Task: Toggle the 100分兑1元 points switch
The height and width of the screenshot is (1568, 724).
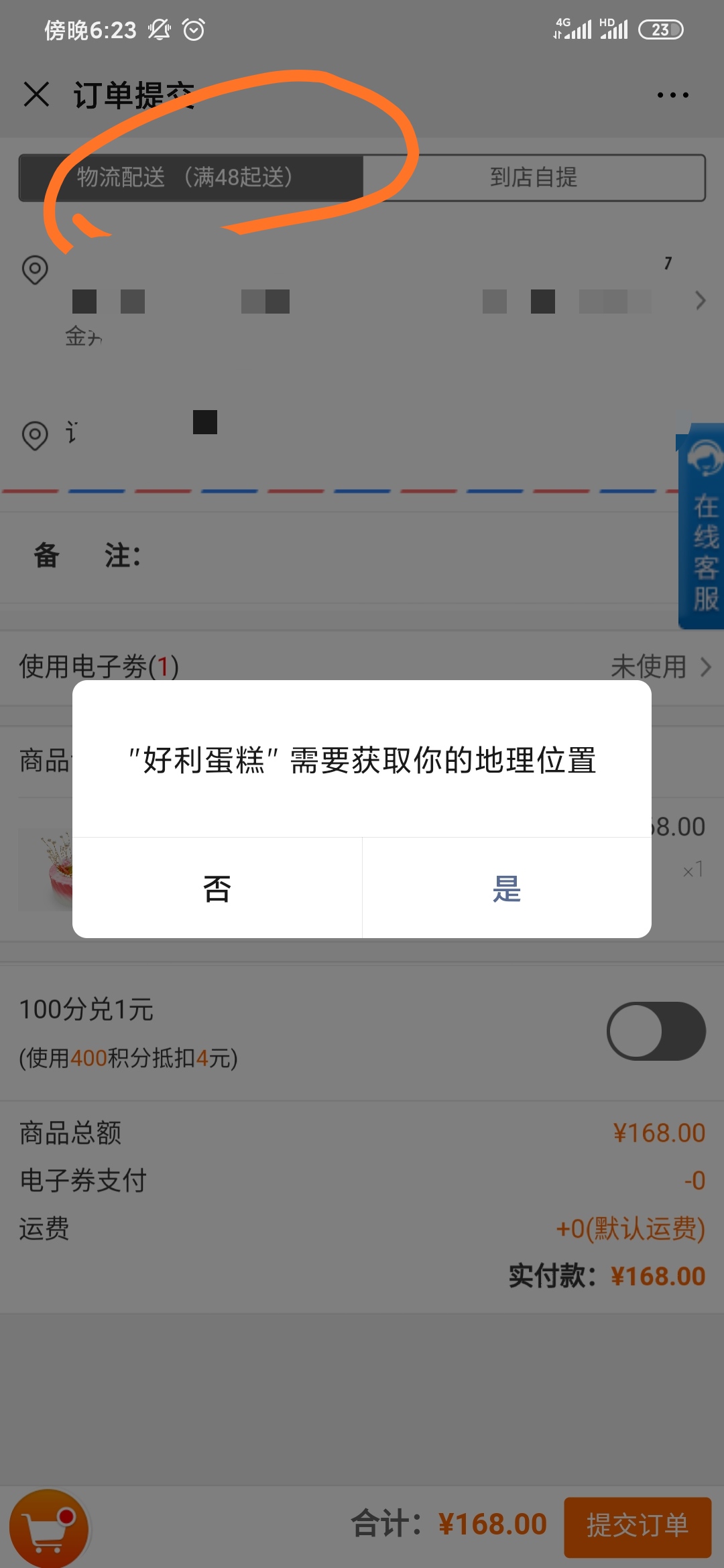Action: [x=656, y=1031]
